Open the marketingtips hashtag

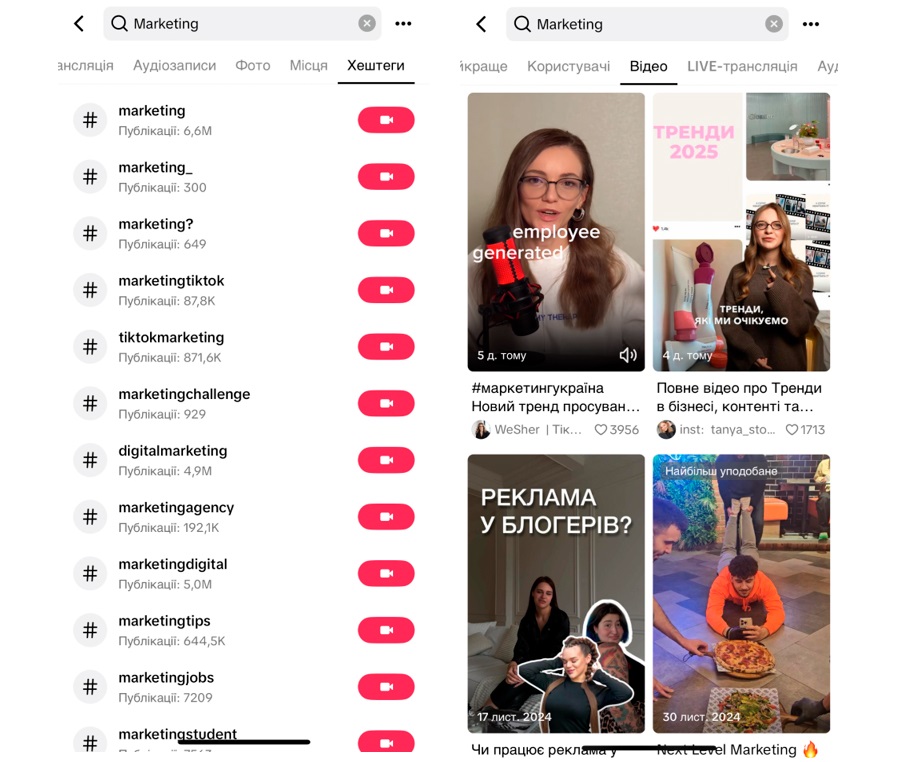(x=165, y=630)
